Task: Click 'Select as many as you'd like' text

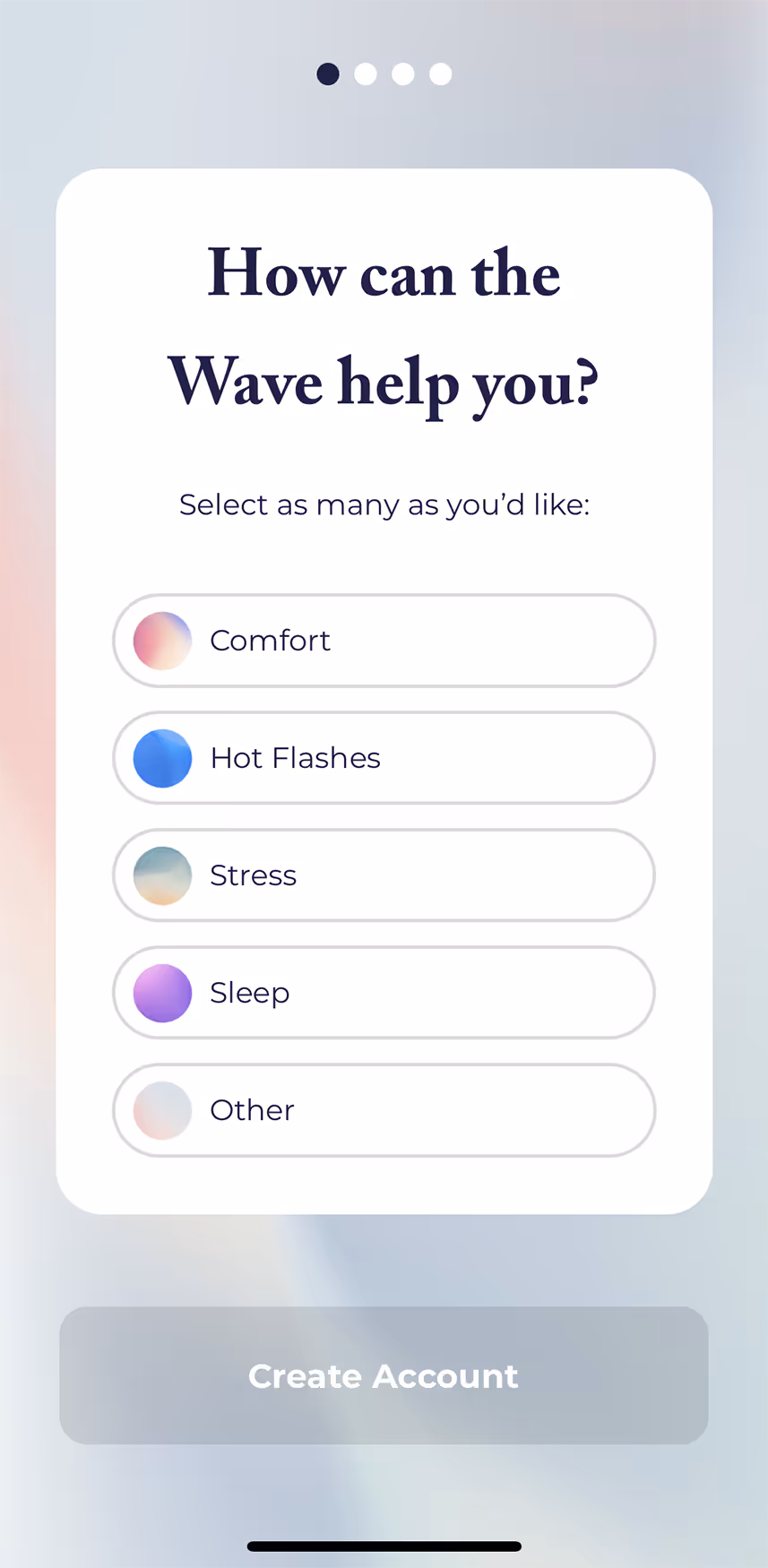Action: click(x=384, y=504)
